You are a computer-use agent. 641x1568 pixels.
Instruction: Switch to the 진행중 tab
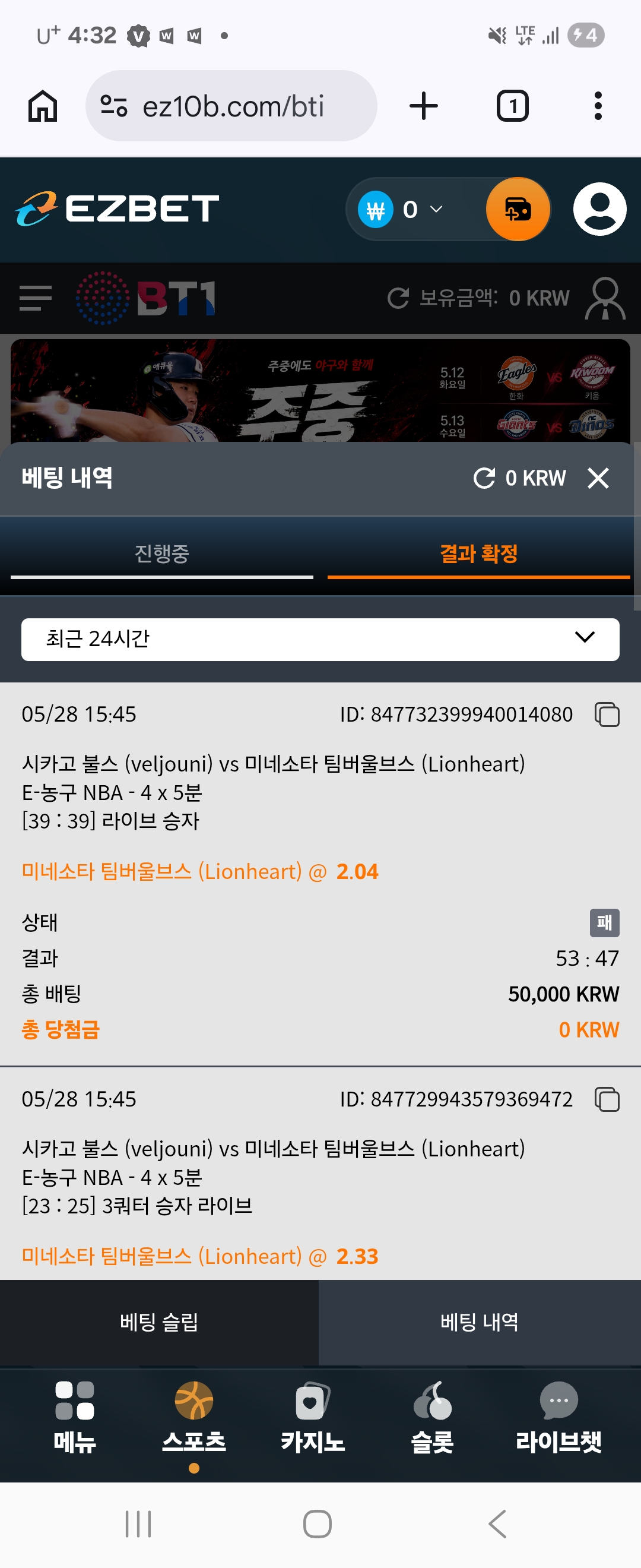[162, 554]
